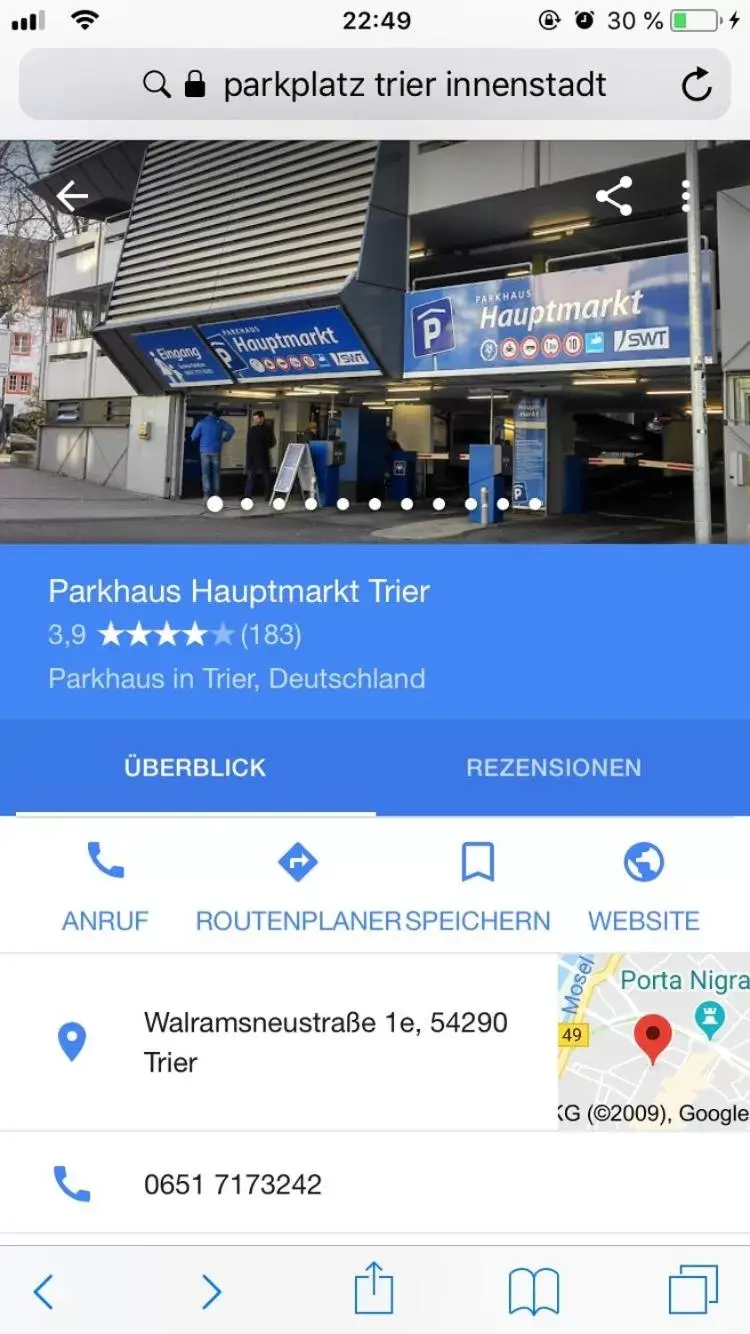Reload the page via the refresh icon

[697, 84]
